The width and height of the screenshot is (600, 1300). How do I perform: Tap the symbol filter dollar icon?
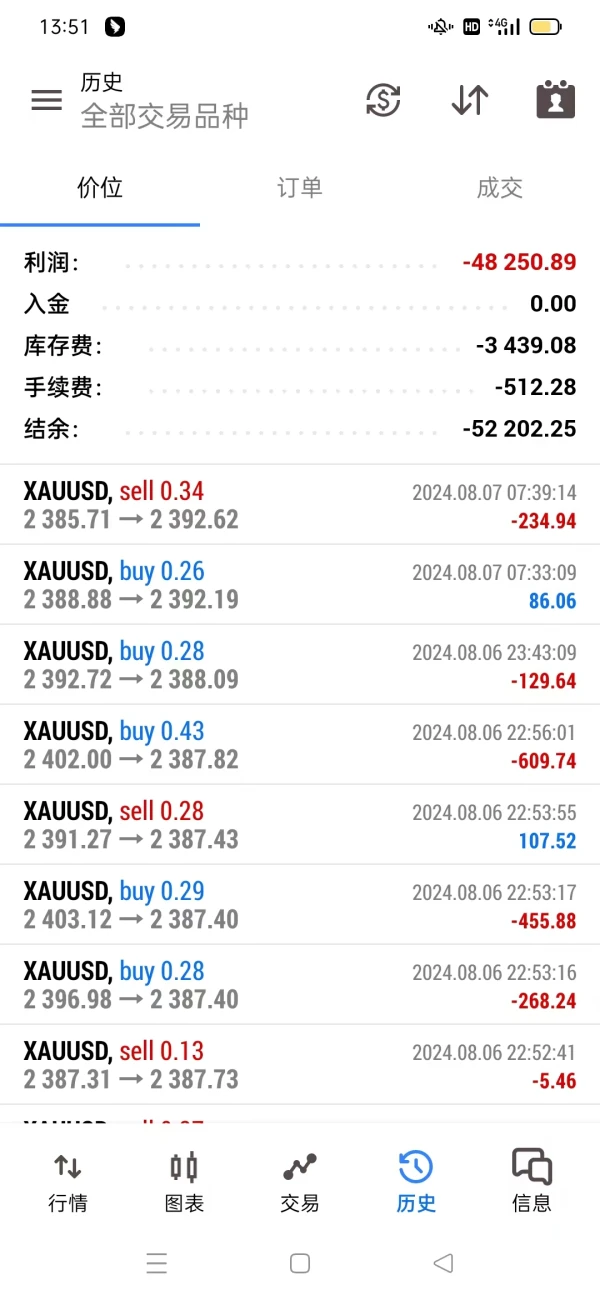pos(383,100)
